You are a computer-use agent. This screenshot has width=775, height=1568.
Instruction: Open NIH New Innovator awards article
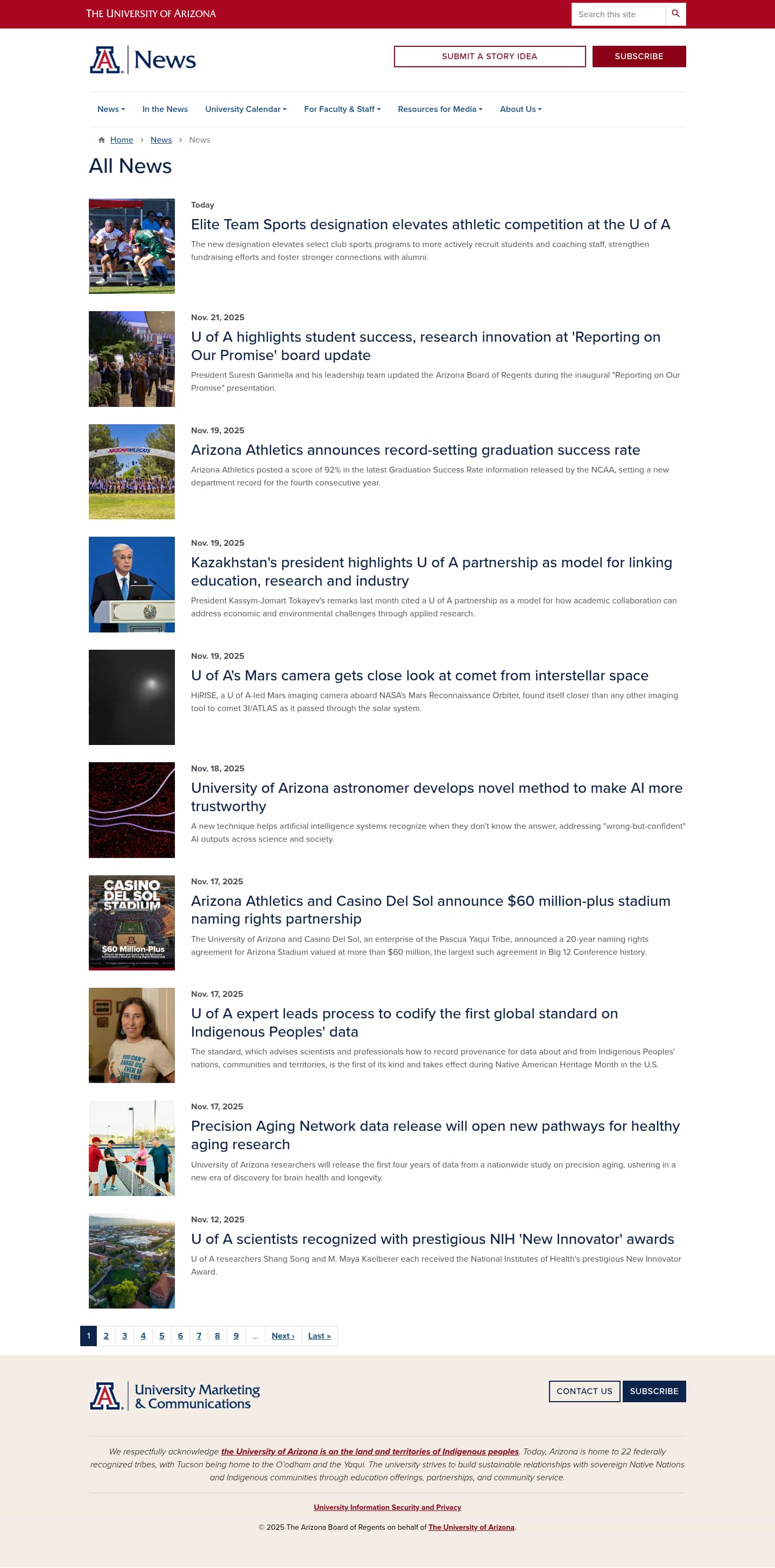point(432,1239)
